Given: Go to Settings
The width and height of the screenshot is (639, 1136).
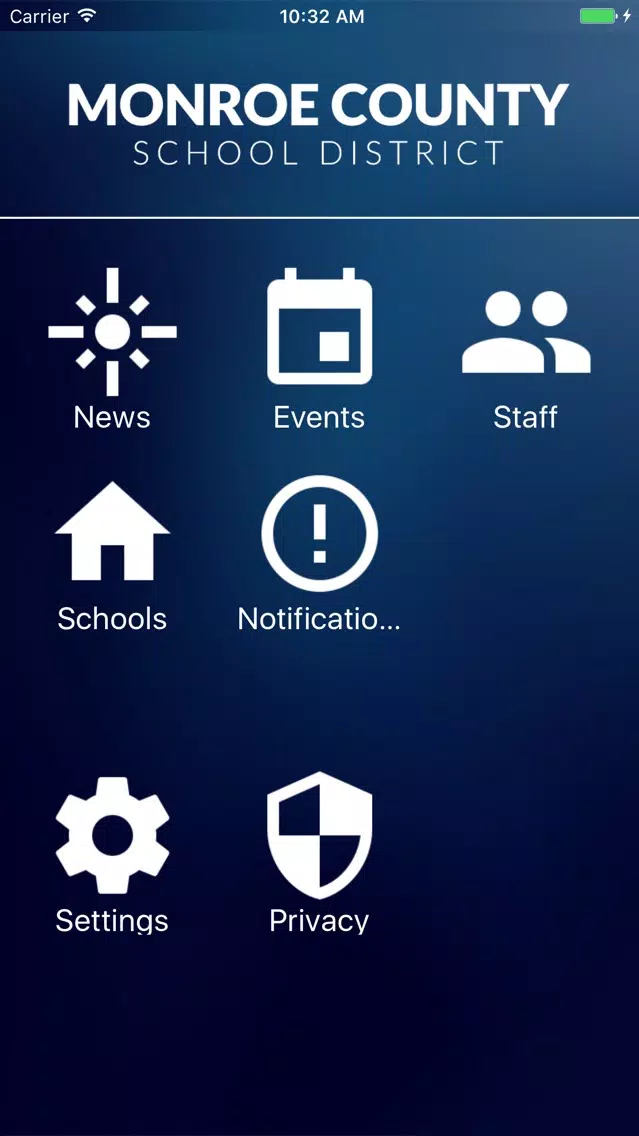Looking at the screenshot, I should coord(112,855).
